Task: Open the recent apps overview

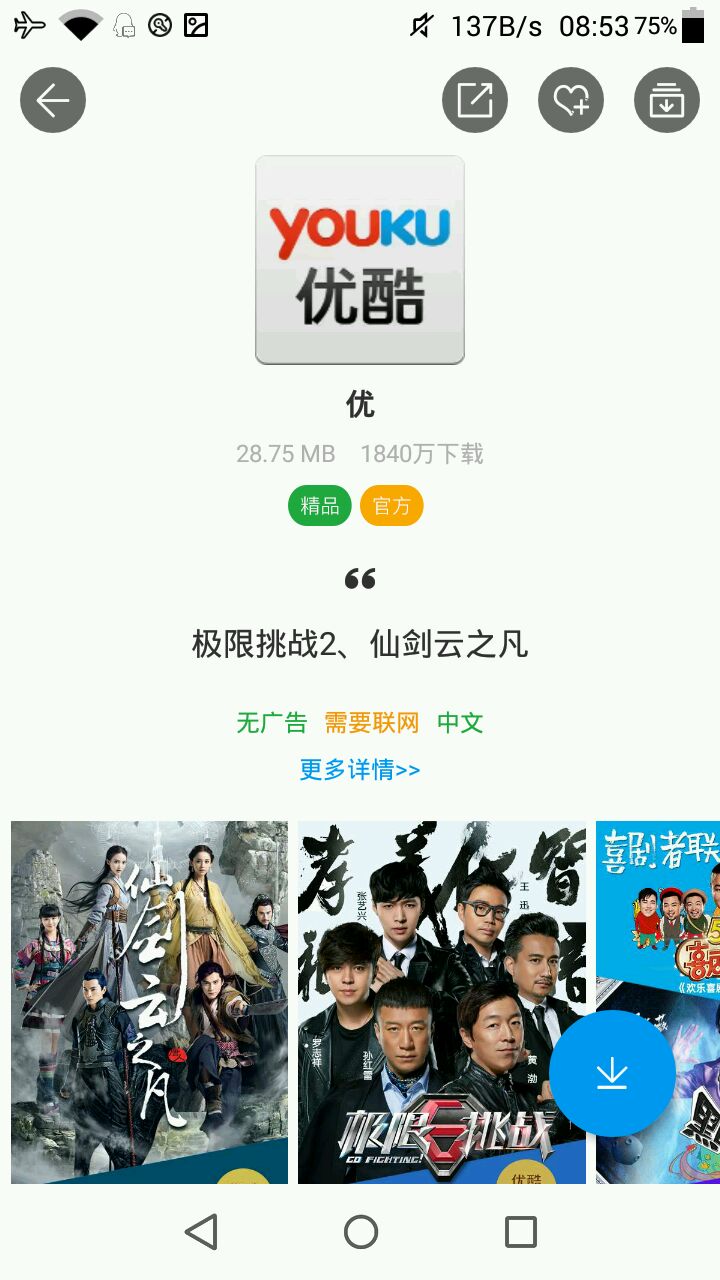Action: (x=520, y=1232)
